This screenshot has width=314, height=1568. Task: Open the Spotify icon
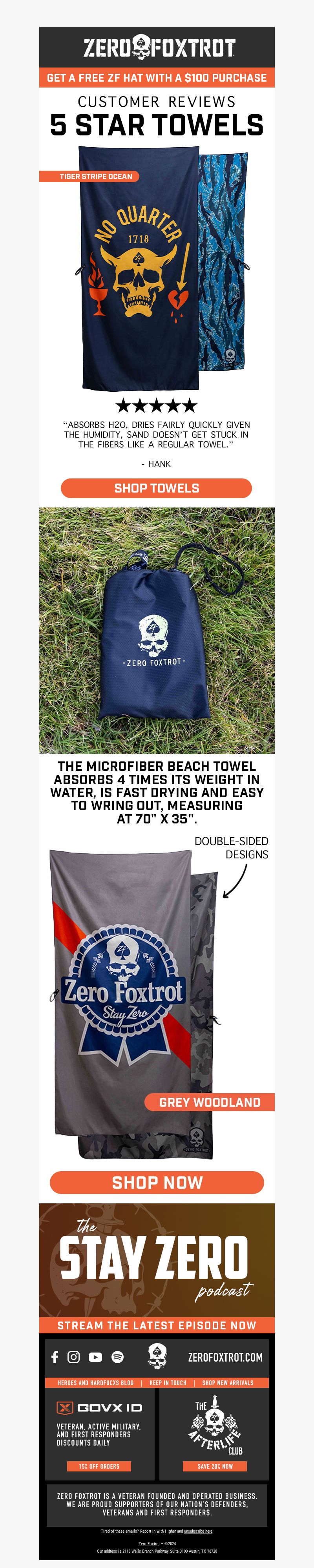tap(117, 1357)
